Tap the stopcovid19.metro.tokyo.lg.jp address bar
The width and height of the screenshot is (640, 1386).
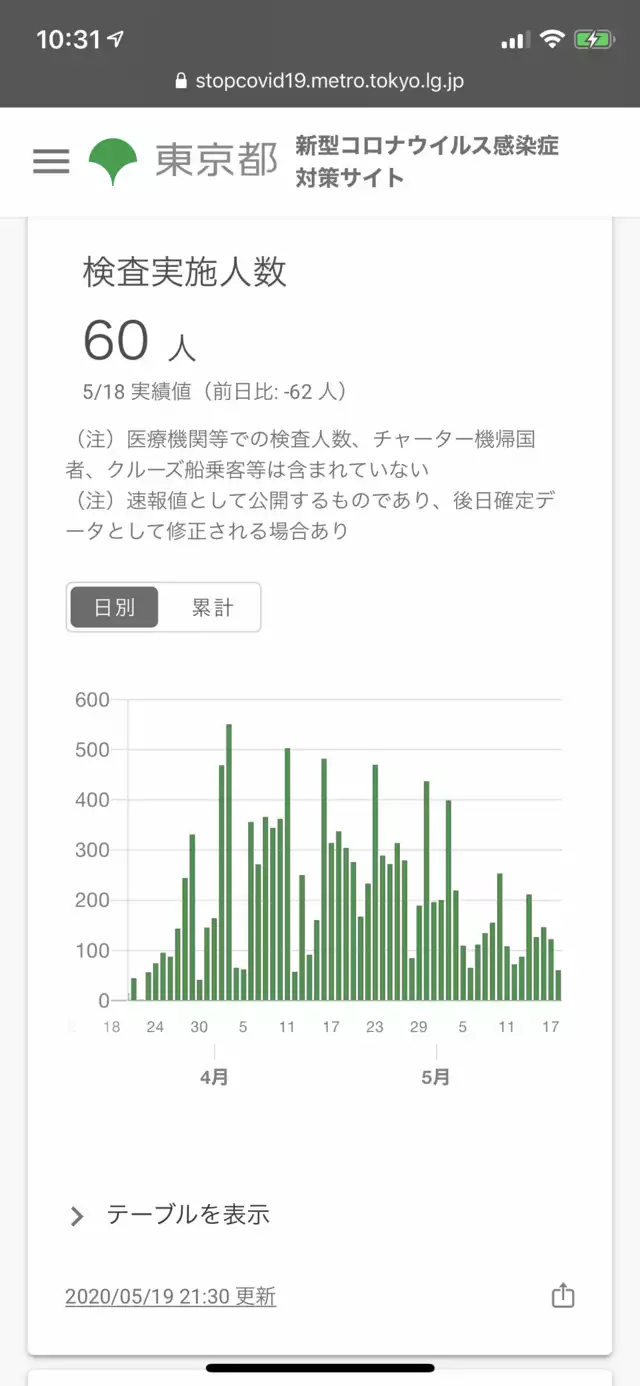pos(320,81)
